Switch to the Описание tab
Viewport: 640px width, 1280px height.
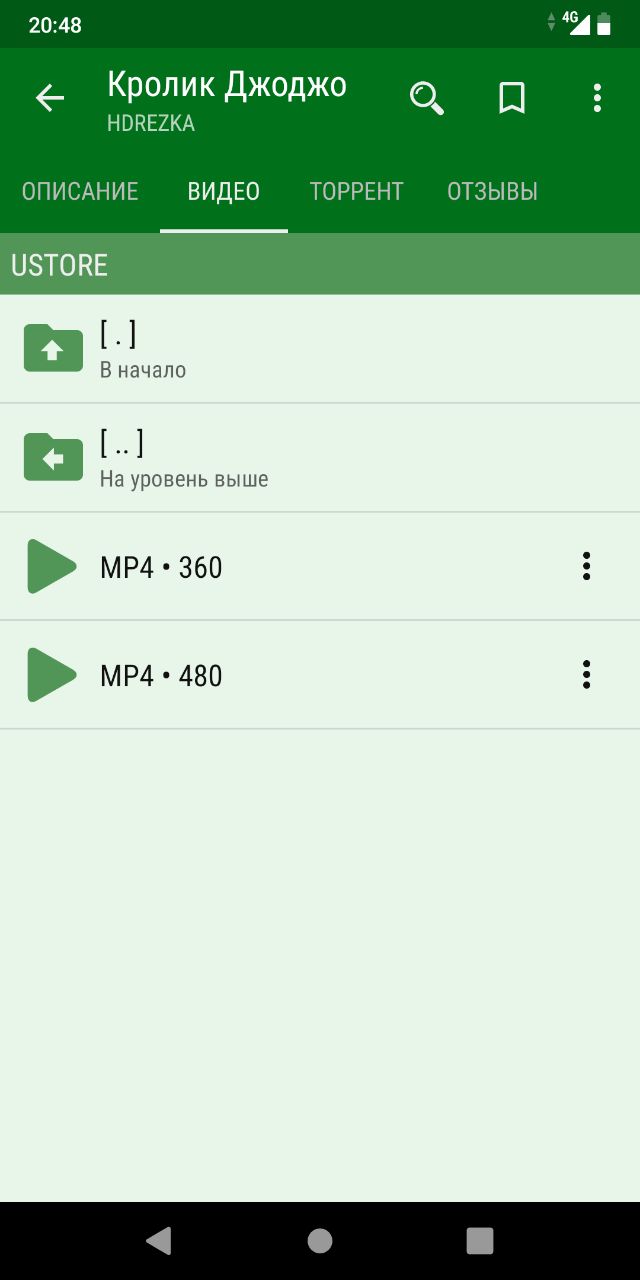pos(80,191)
